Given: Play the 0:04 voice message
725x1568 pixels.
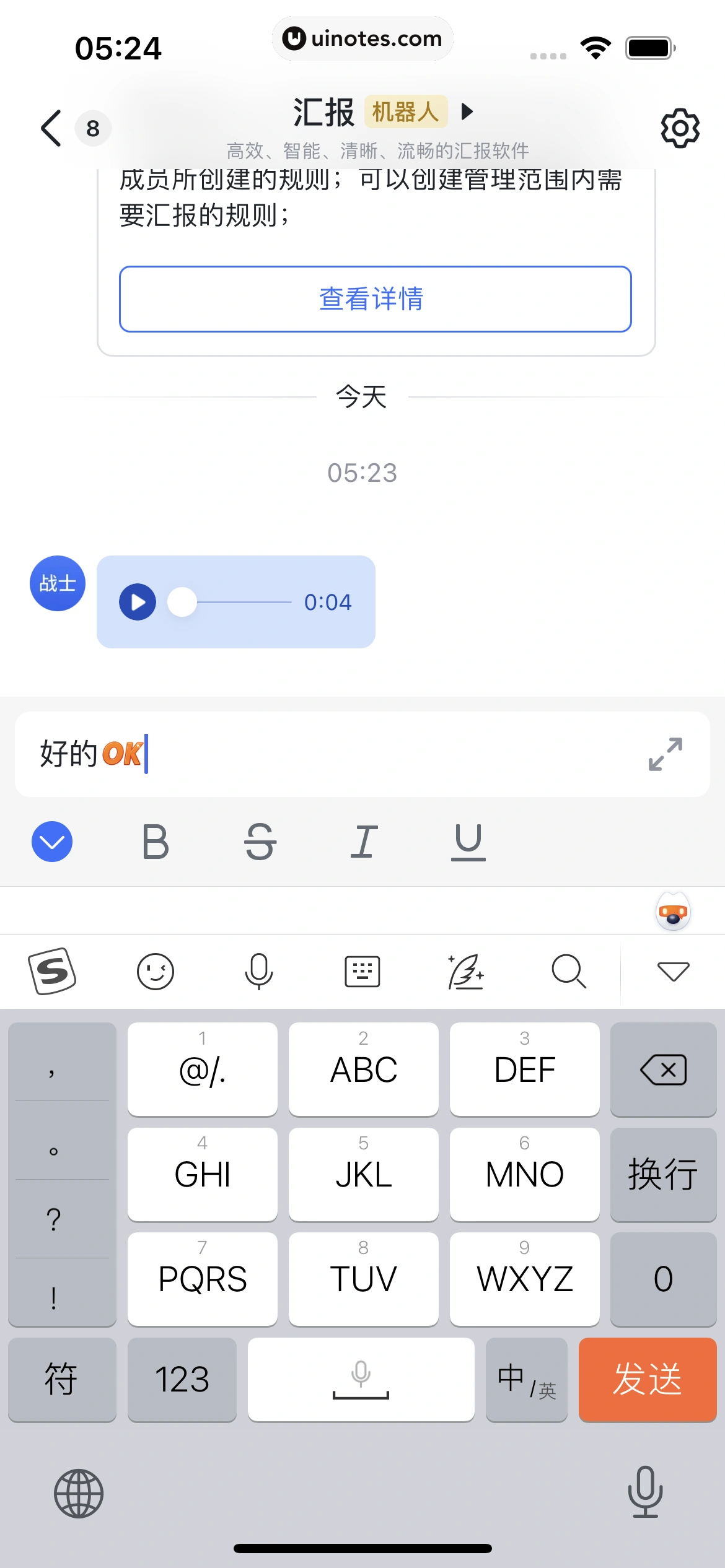Looking at the screenshot, I should [x=138, y=601].
